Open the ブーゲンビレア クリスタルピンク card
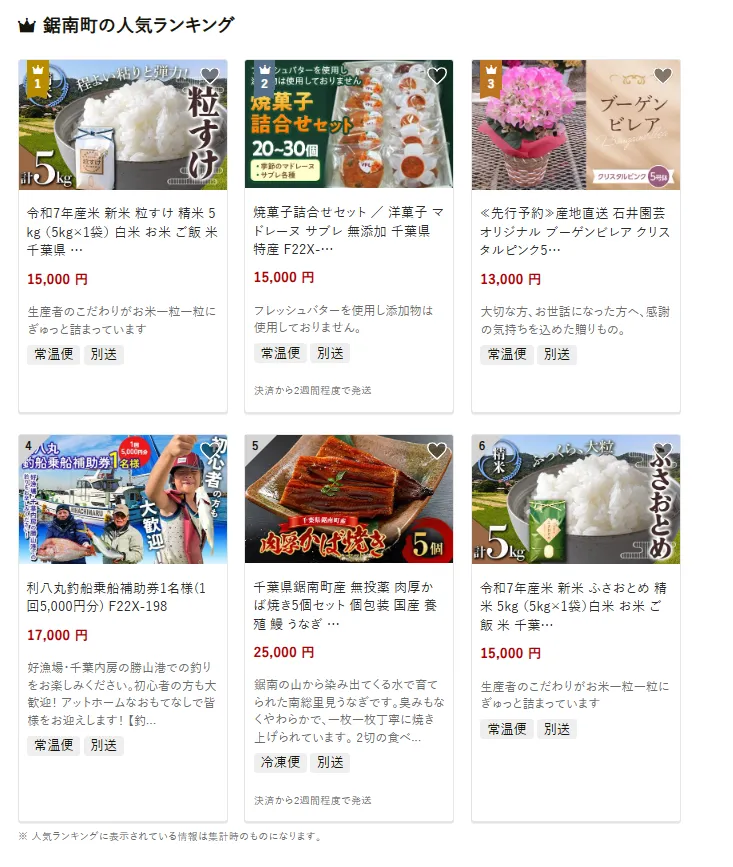The image size is (733, 867). [x=575, y=230]
